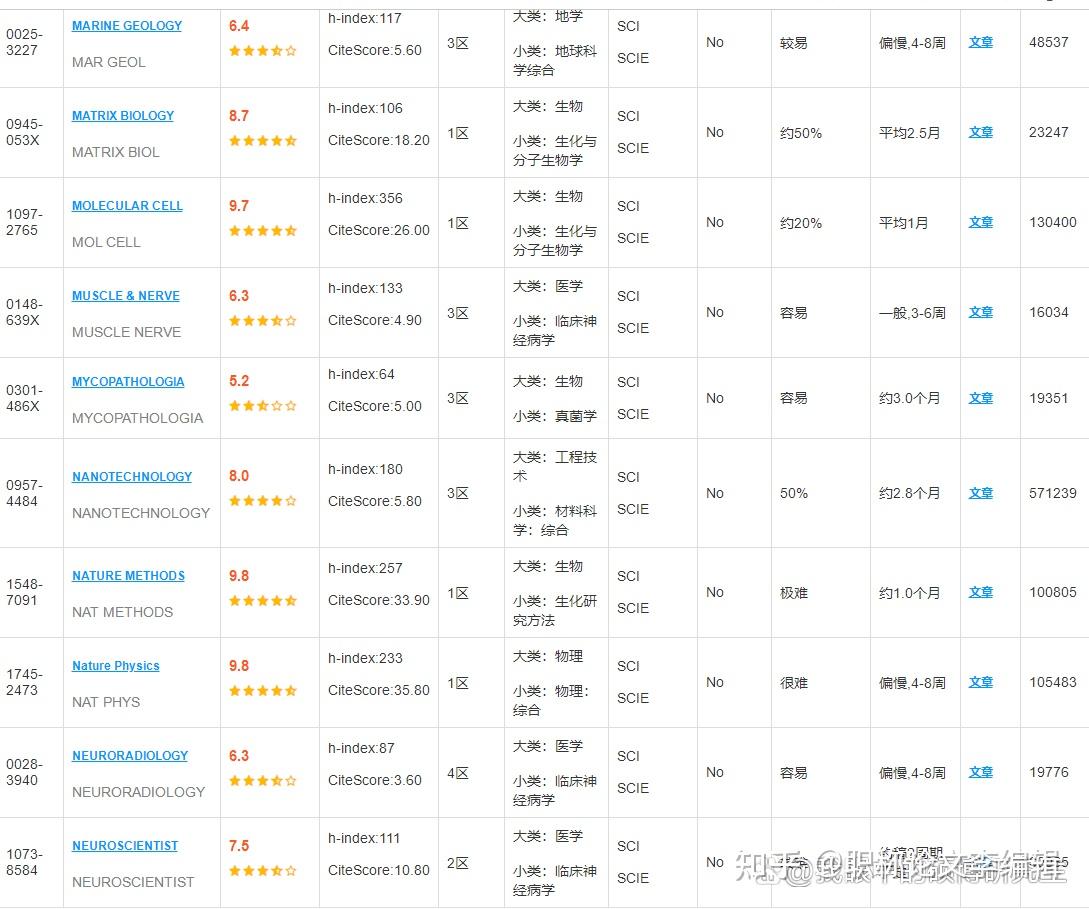Tap the 文章 link in the MOLECULAR CELL row

click(x=981, y=222)
